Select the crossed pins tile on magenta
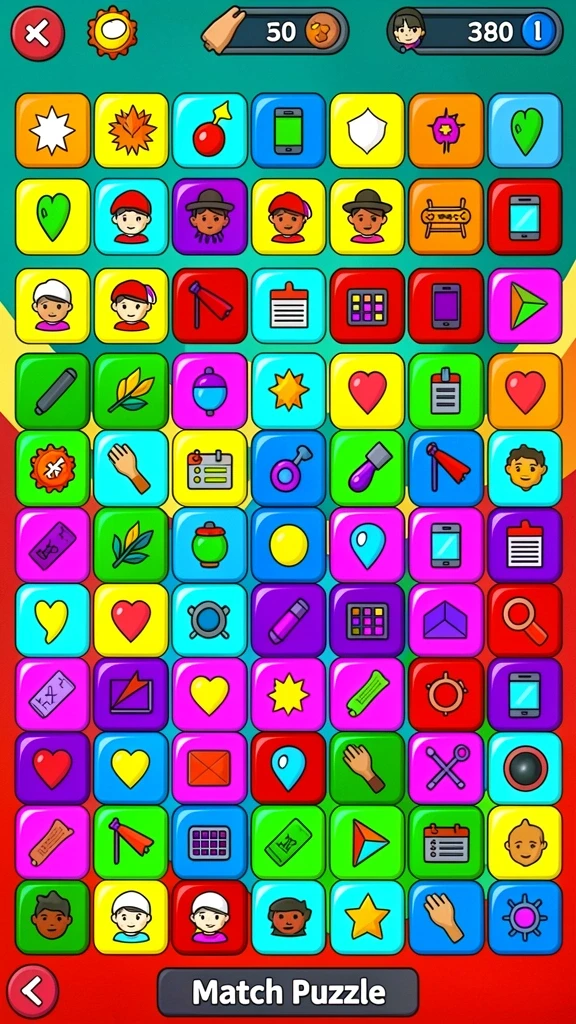The width and height of the screenshot is (576, 1024). pos(446,768)
